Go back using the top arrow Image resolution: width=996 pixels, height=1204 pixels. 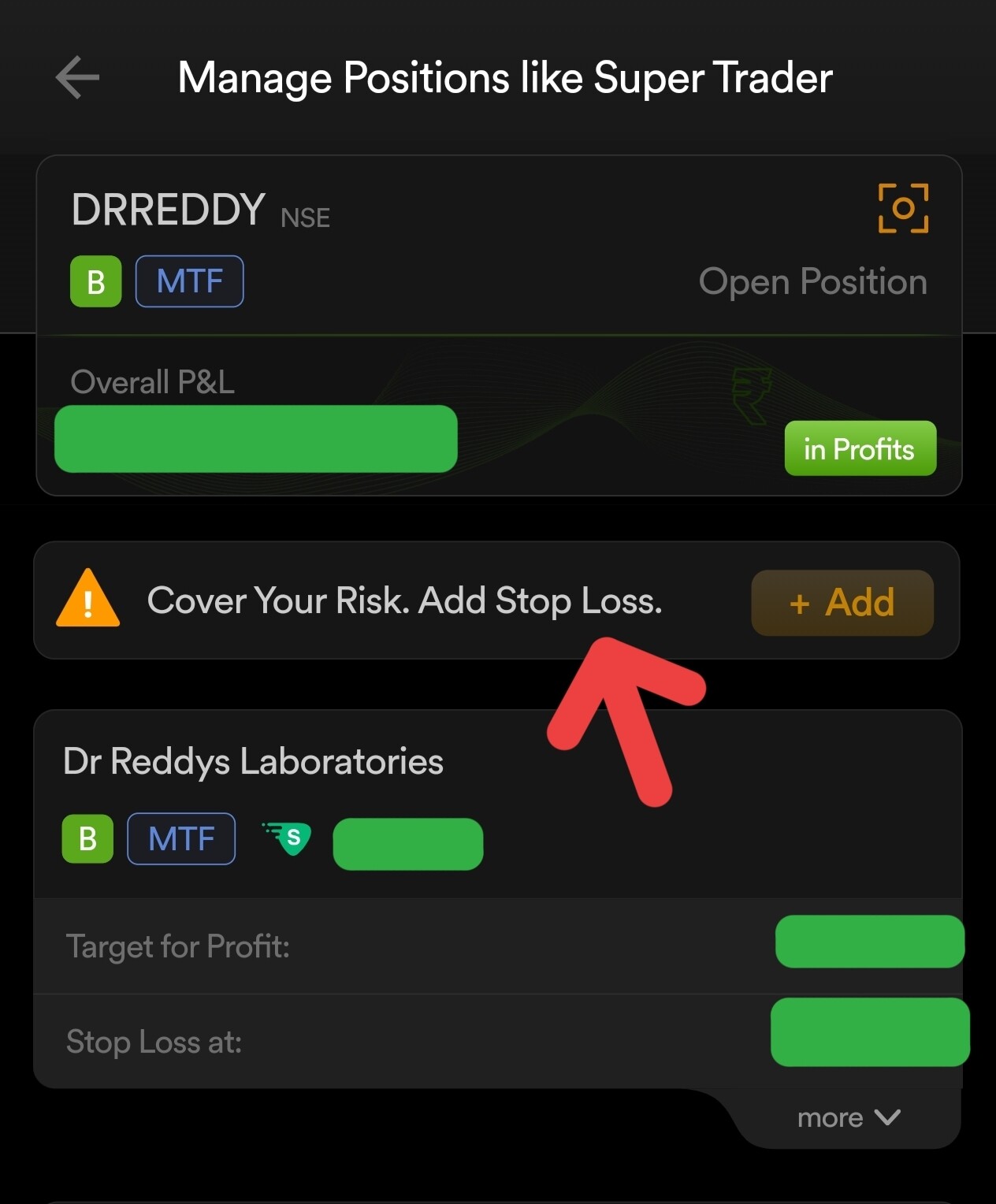77,77
